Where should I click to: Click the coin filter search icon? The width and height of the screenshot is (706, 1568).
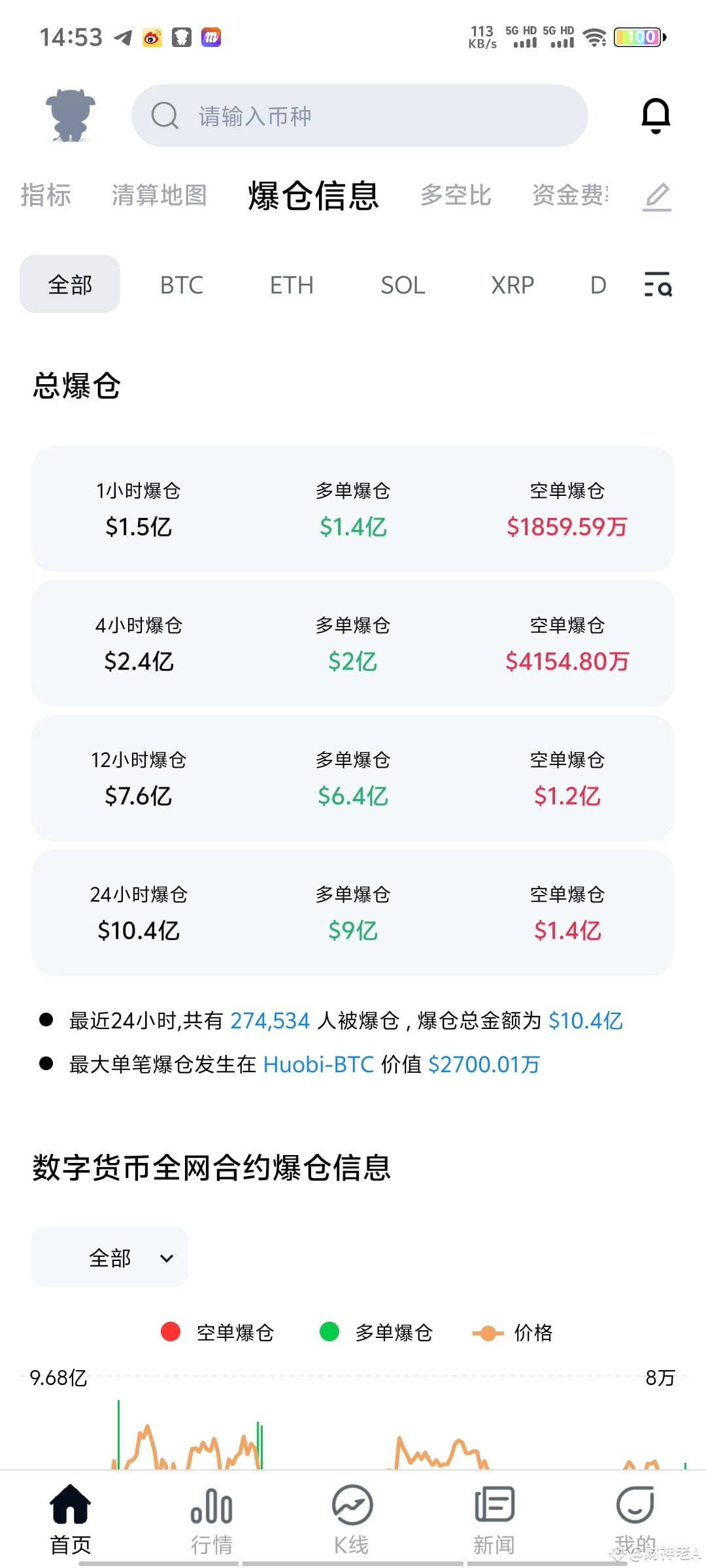click(x=658, y=284)
